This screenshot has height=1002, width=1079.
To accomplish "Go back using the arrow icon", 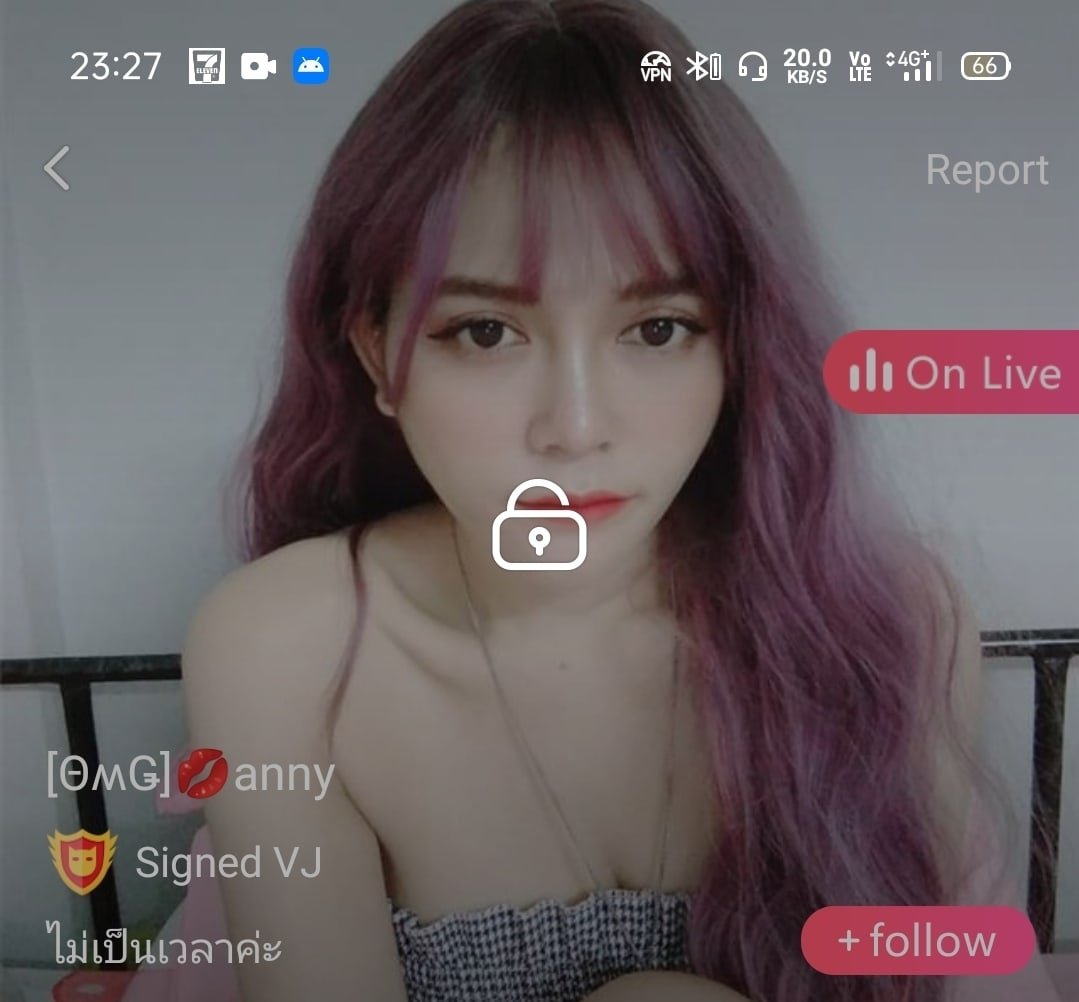I will coord(57,168).
